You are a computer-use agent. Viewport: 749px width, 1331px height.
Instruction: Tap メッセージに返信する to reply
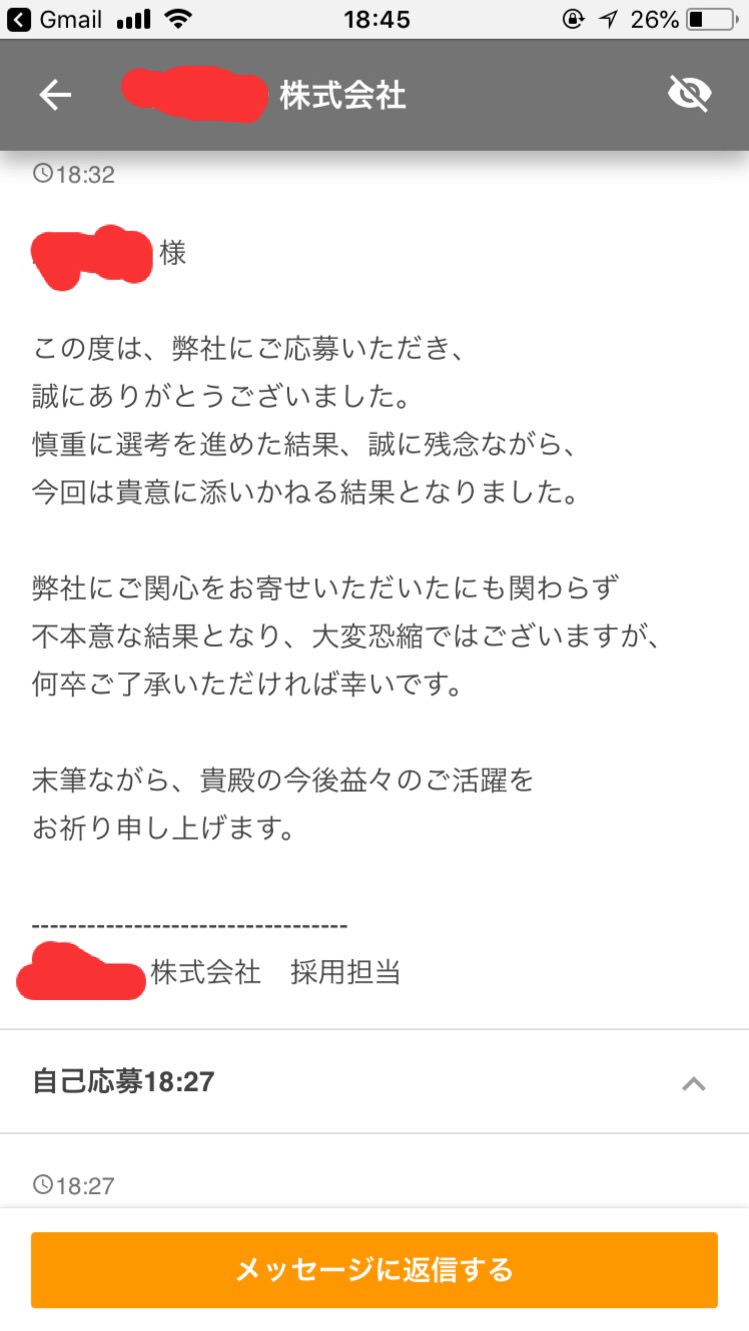coord(374,1269)
